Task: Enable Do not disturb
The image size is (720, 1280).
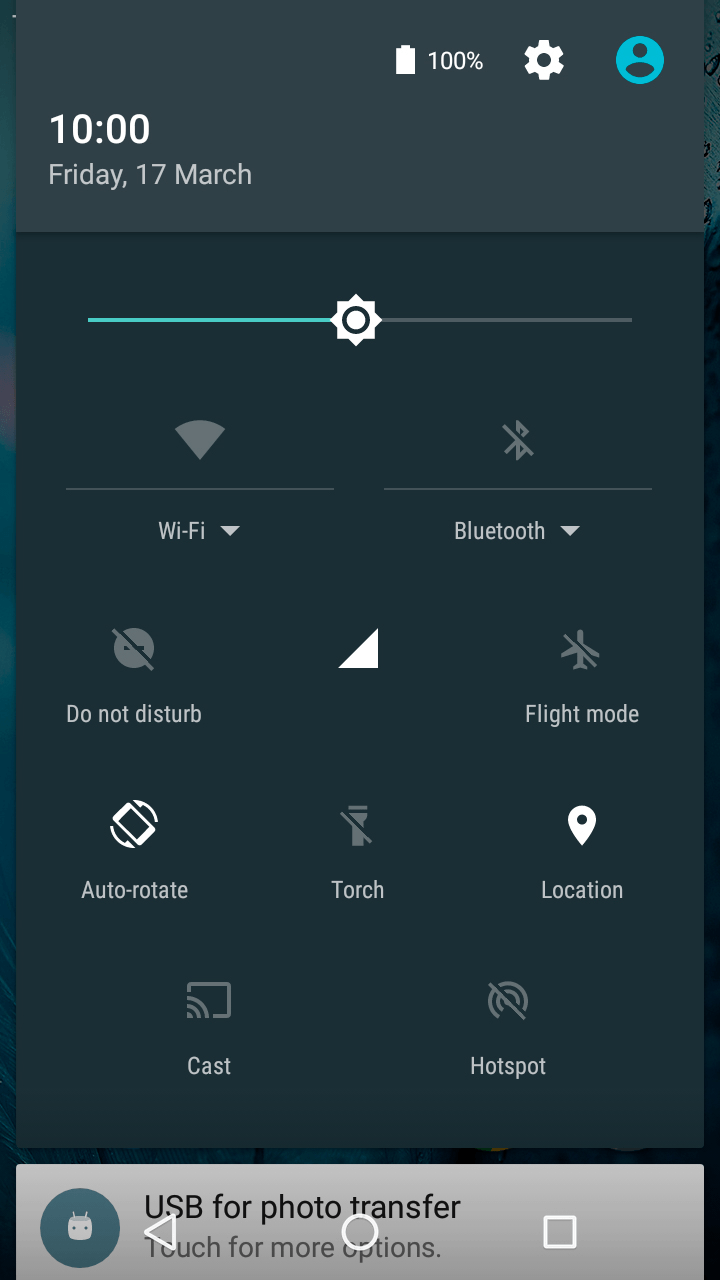Action: point(134,650)
